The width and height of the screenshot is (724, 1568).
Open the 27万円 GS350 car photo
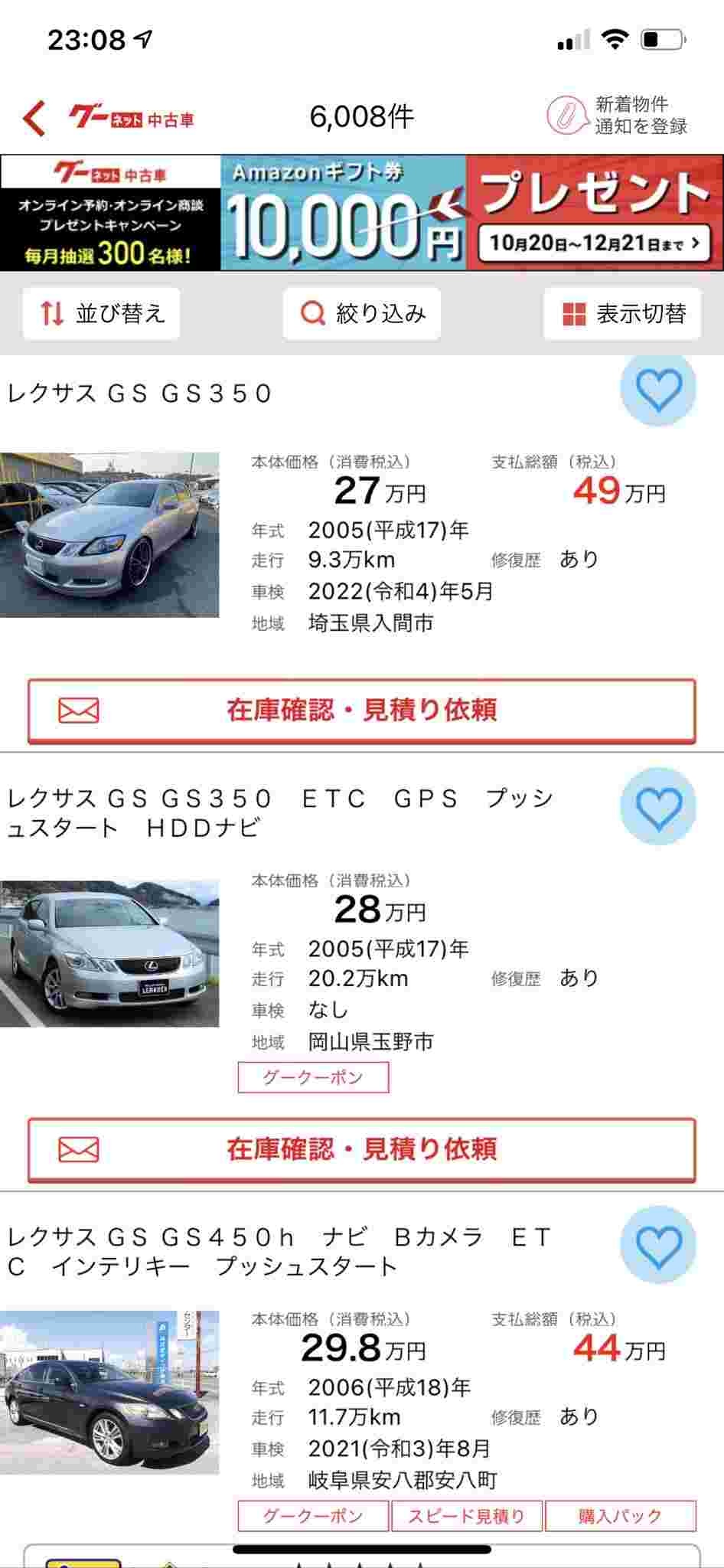point(109,534)
